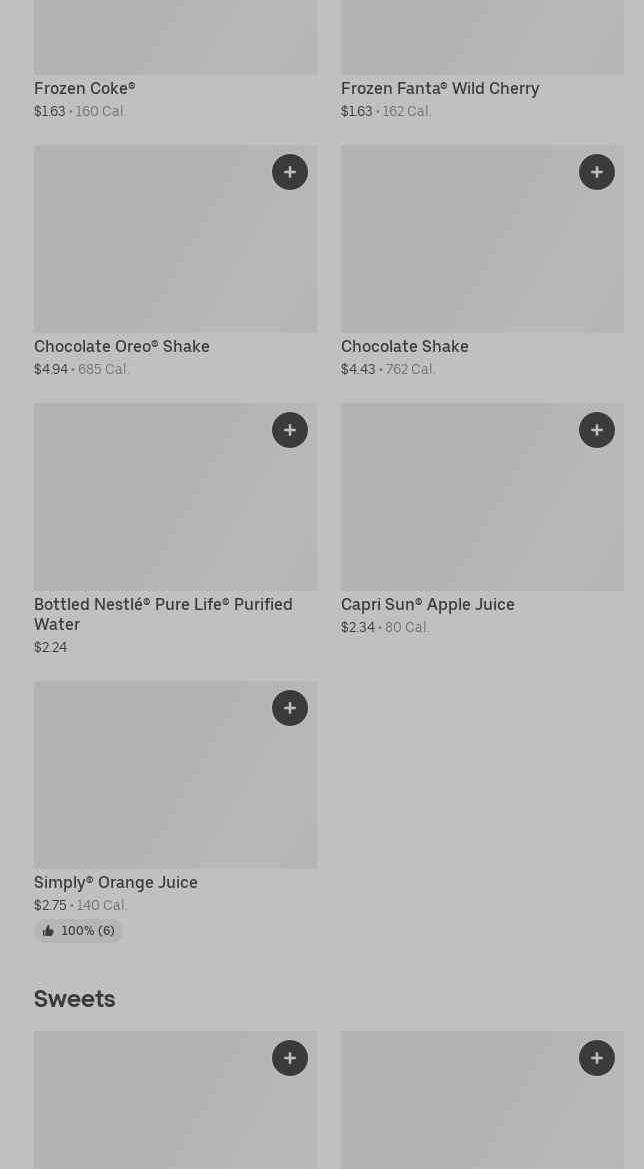This screenshot has width=644, height=1169.
Task: Open Capri Sun Apple Juice card
Action: point(482,520)
